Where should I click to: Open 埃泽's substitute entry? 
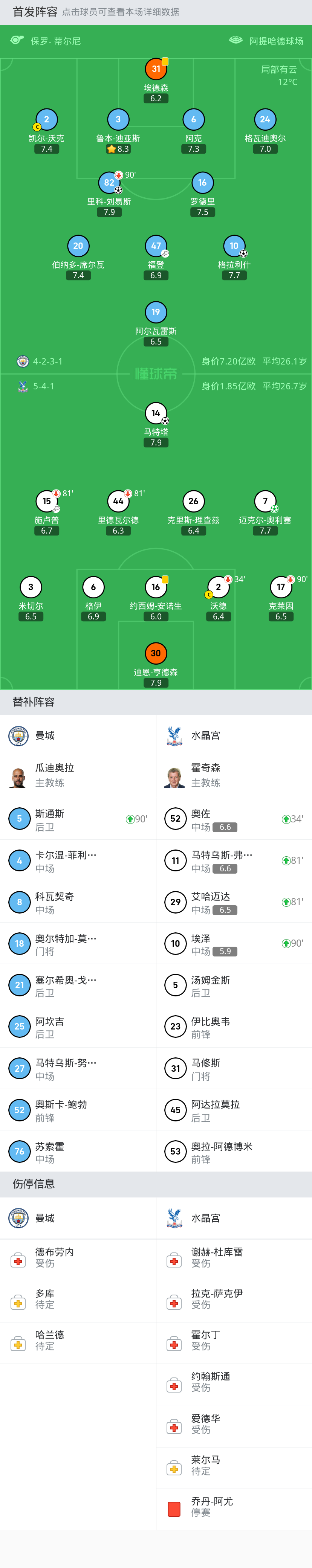tap(234, 944)
